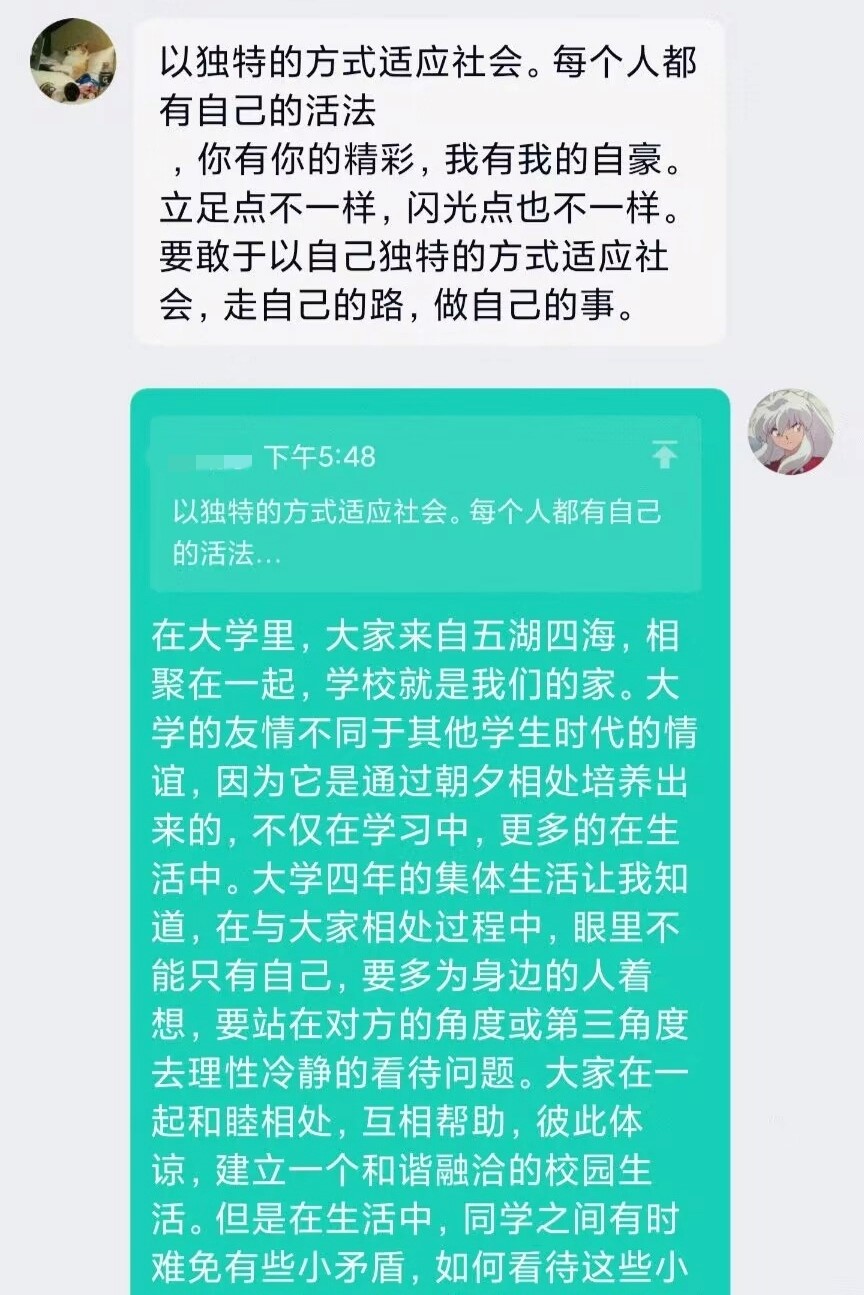Image resolution: width=864 pixels, height=1295 pixels.
Task: Tap the up-arrow icon in the quoted message
Action: (x=665, y=456)
